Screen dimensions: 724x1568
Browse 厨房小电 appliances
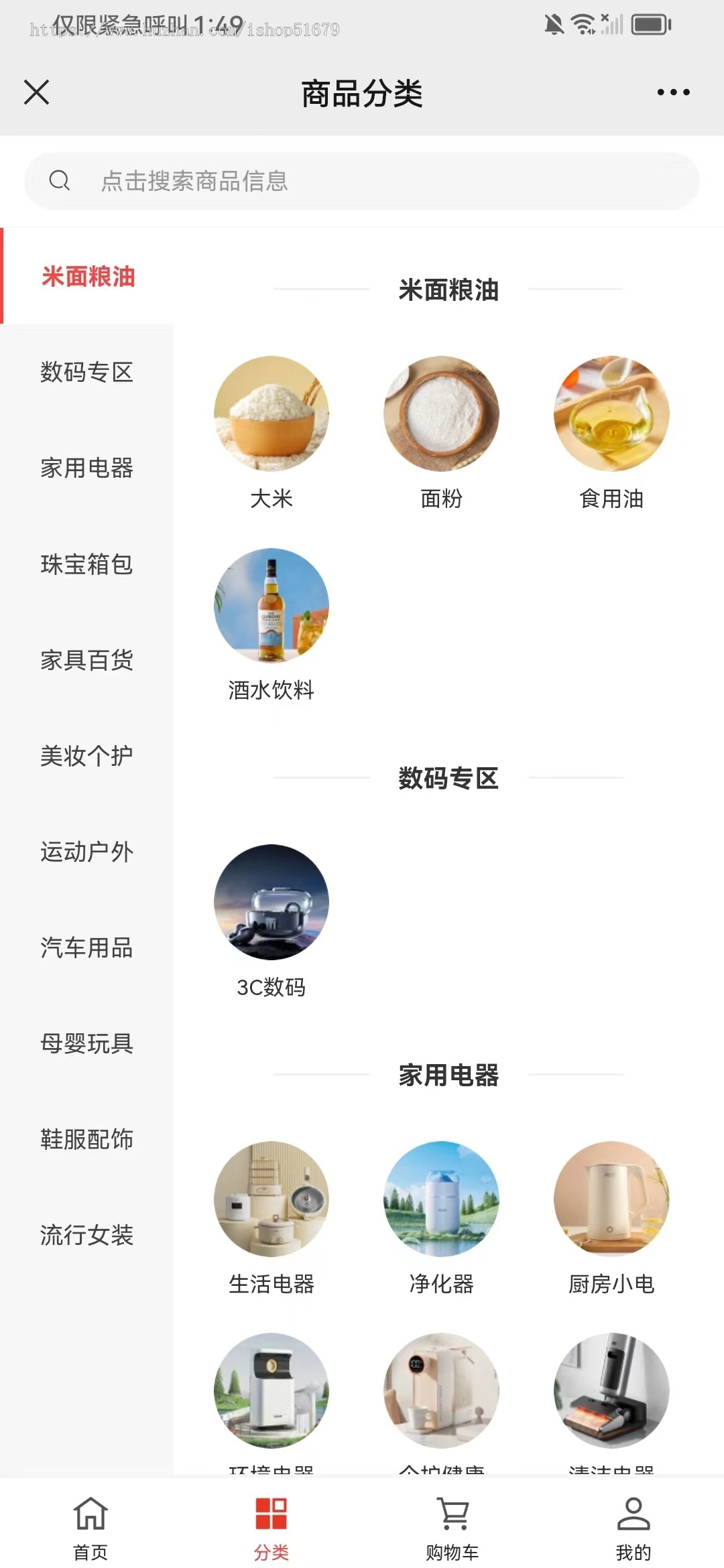pos(611,1199)
